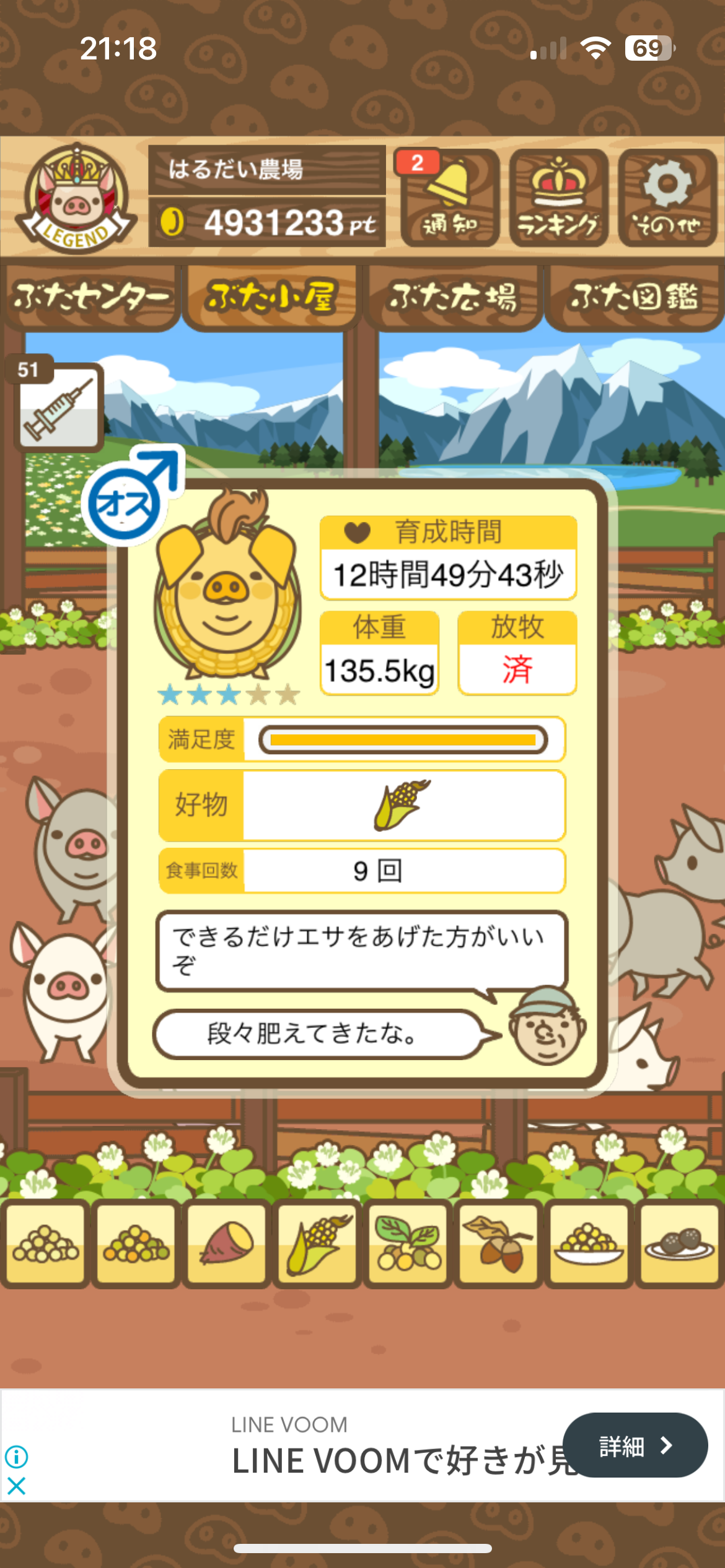Switch to the ぶた小屋 tab
Screen dimensions: 725x1568
(271, 298)
